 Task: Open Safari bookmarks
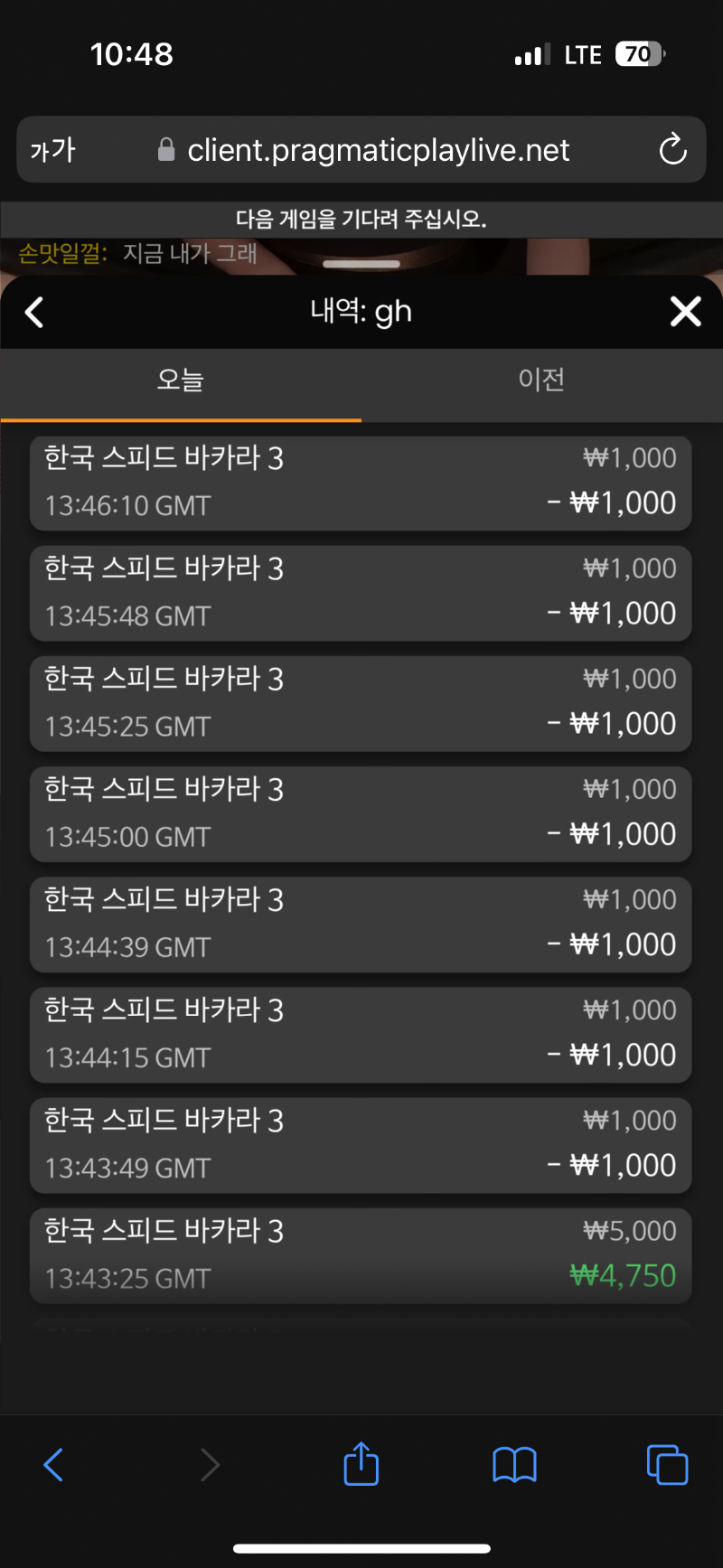pyautogui.click(x=514, y=1465)
